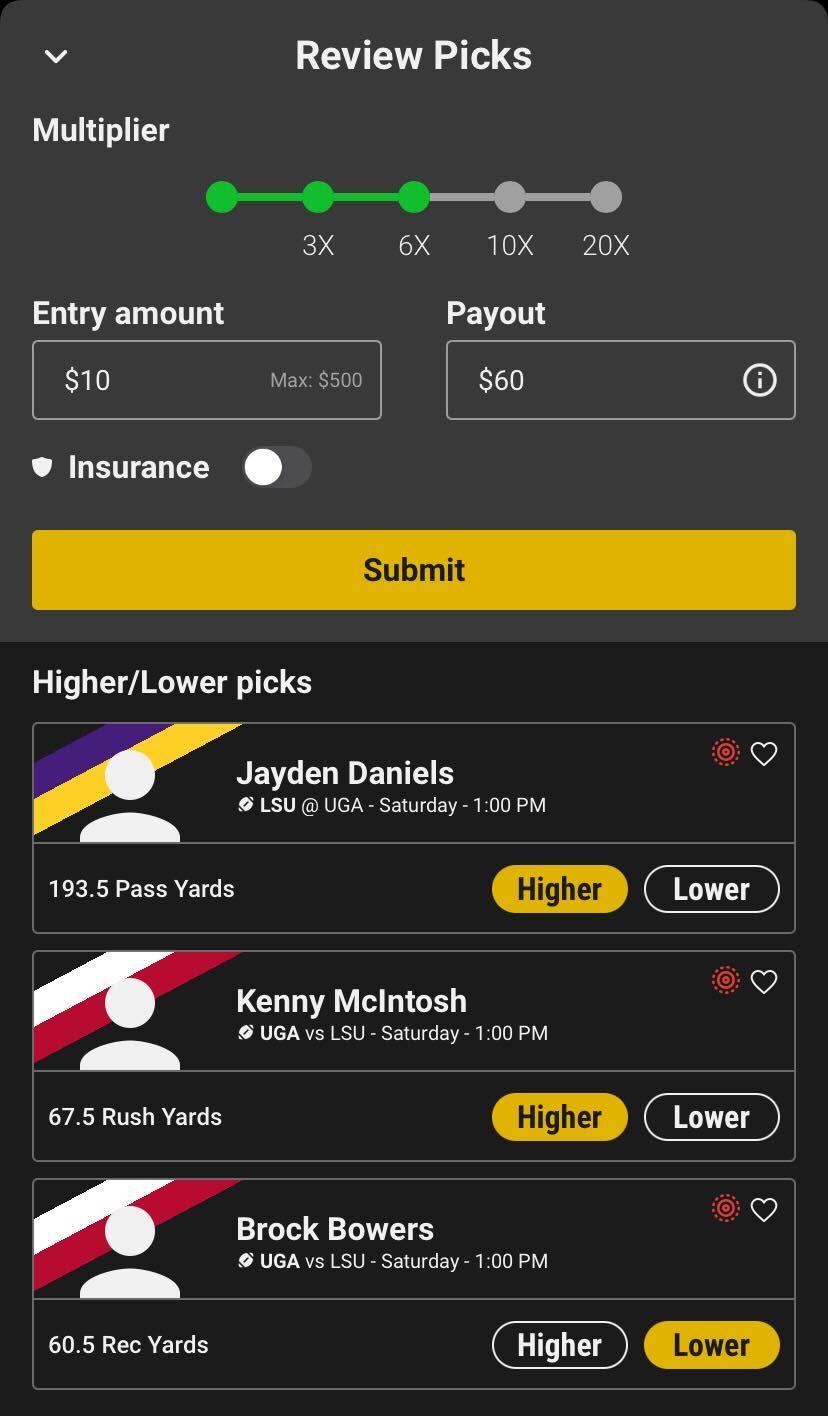Choose Lower for Jayden Daniels pass yards

(x=711, y=889)
